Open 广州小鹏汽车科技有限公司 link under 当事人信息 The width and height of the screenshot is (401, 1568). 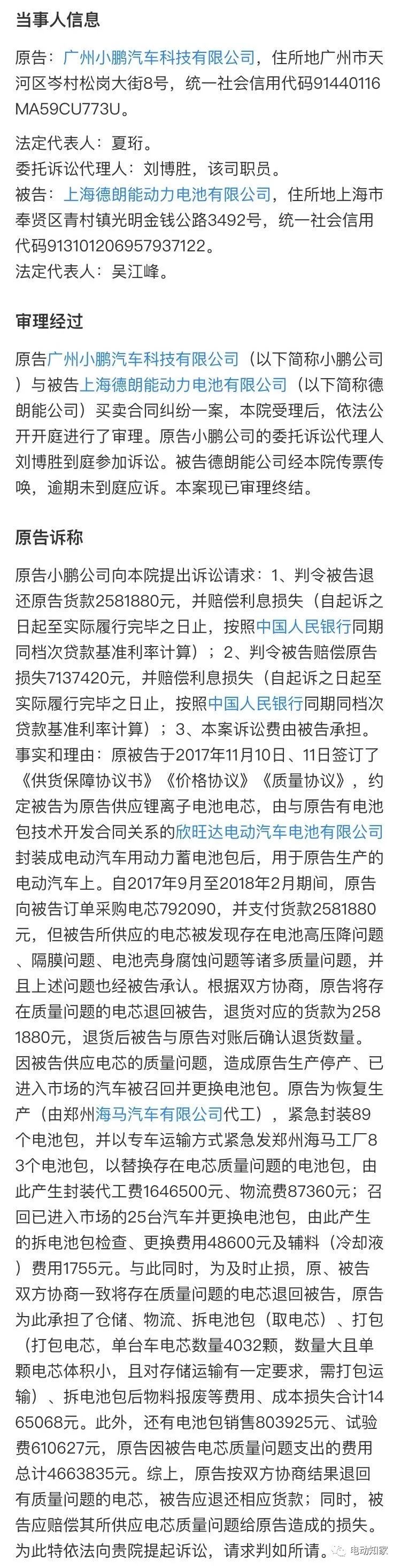click(159, 58)
